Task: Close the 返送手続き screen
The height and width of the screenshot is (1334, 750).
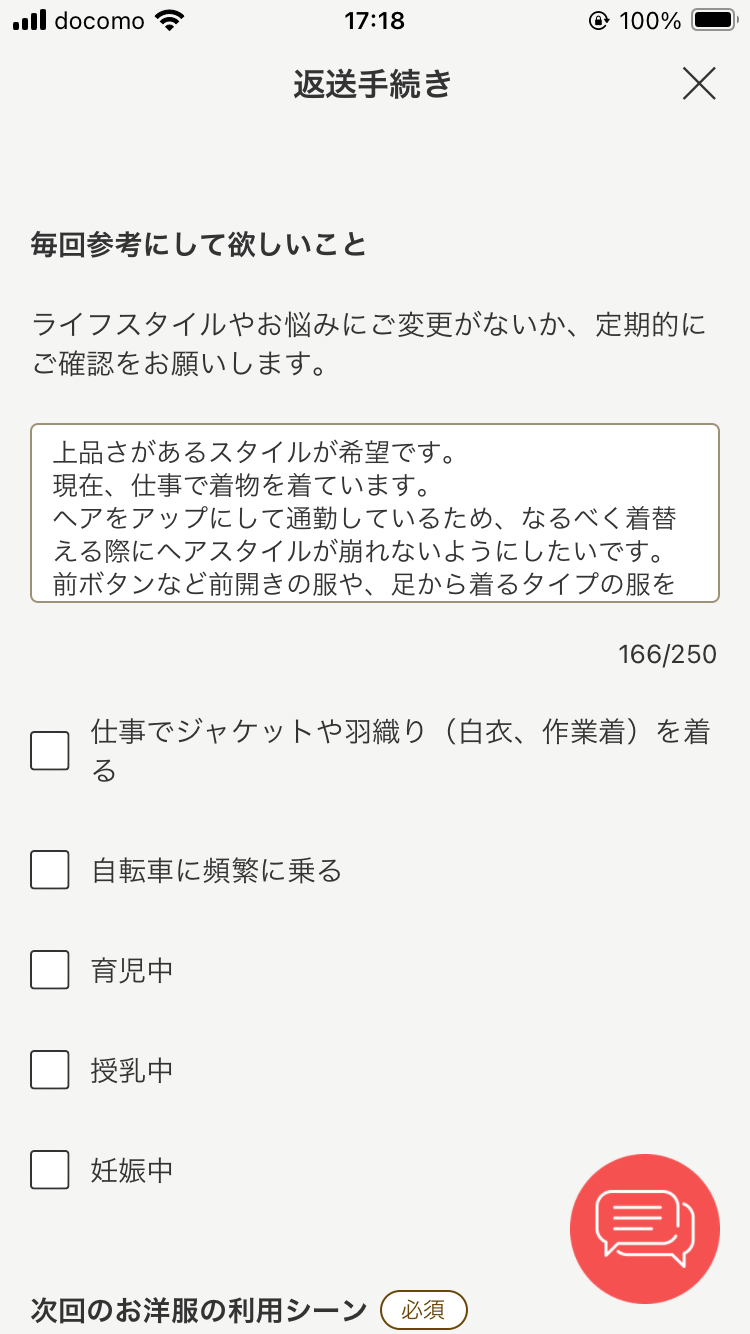Action: 699,84
